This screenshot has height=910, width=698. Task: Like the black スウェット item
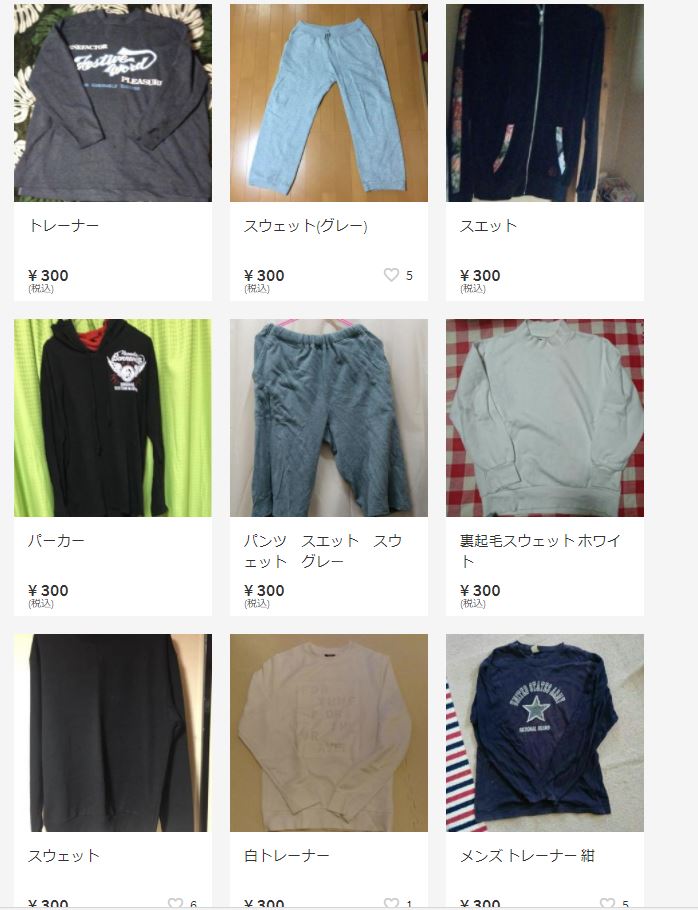(176, 904)
